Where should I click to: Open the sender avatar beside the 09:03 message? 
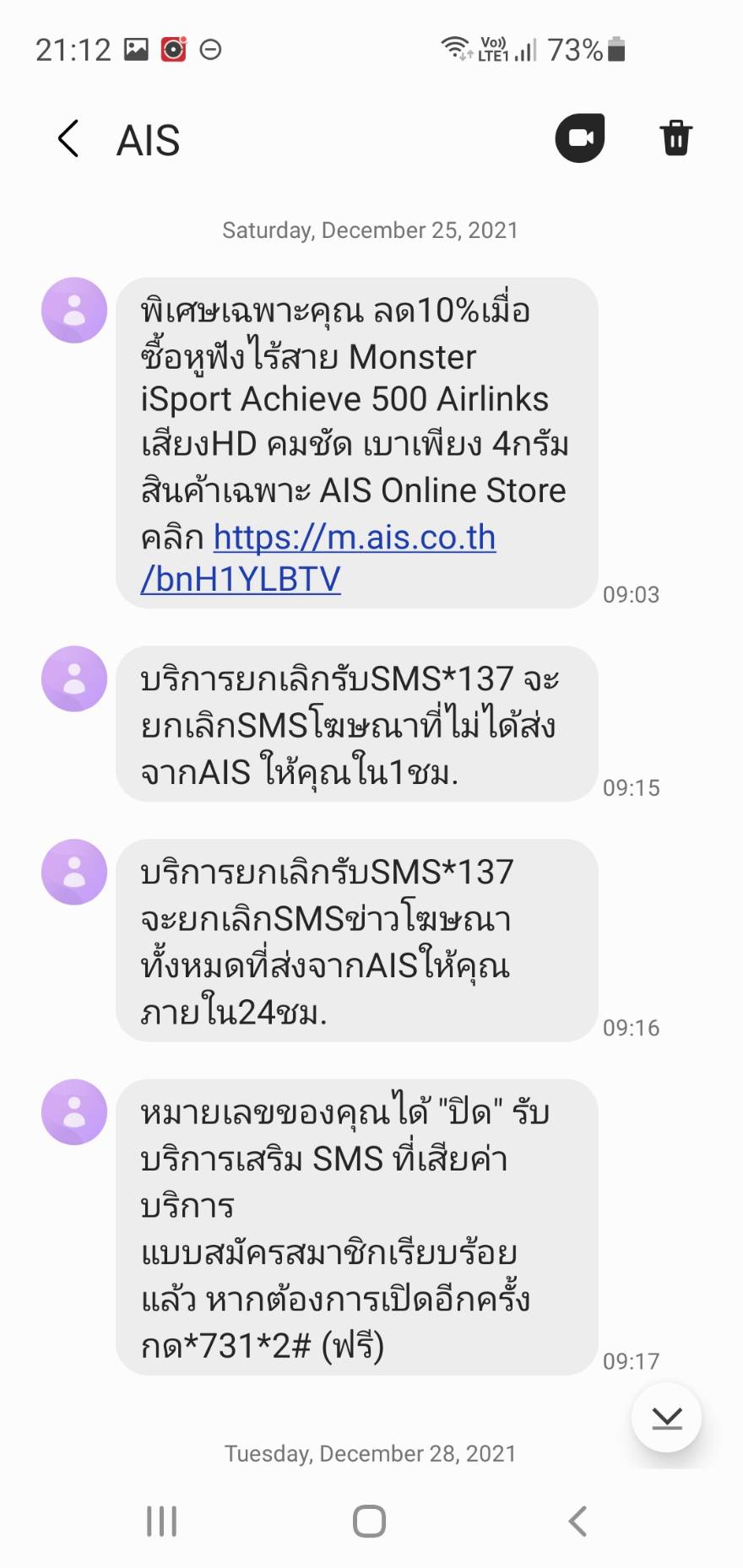[x=74, y=311]
